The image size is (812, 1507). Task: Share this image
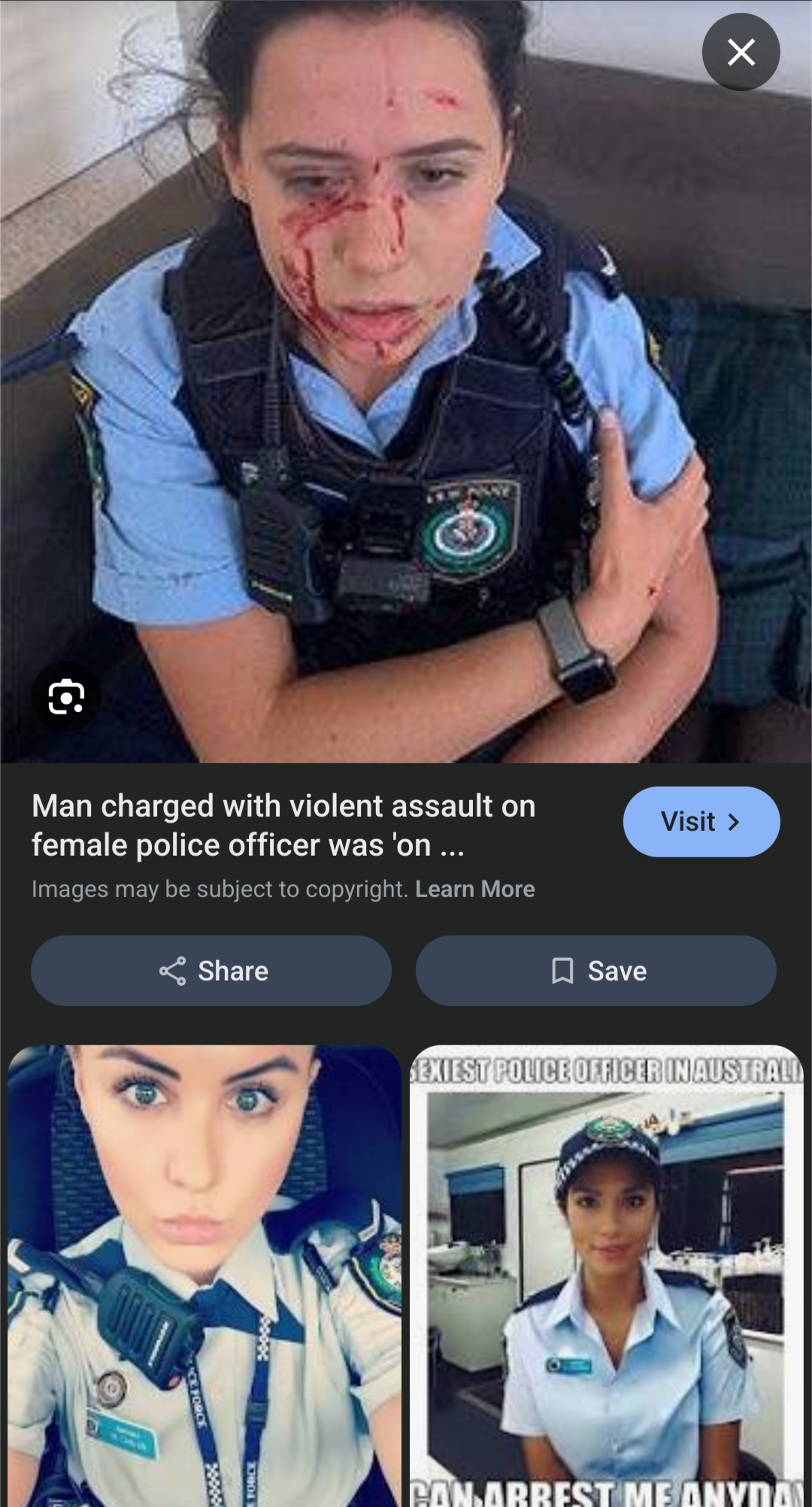[211, 971]
